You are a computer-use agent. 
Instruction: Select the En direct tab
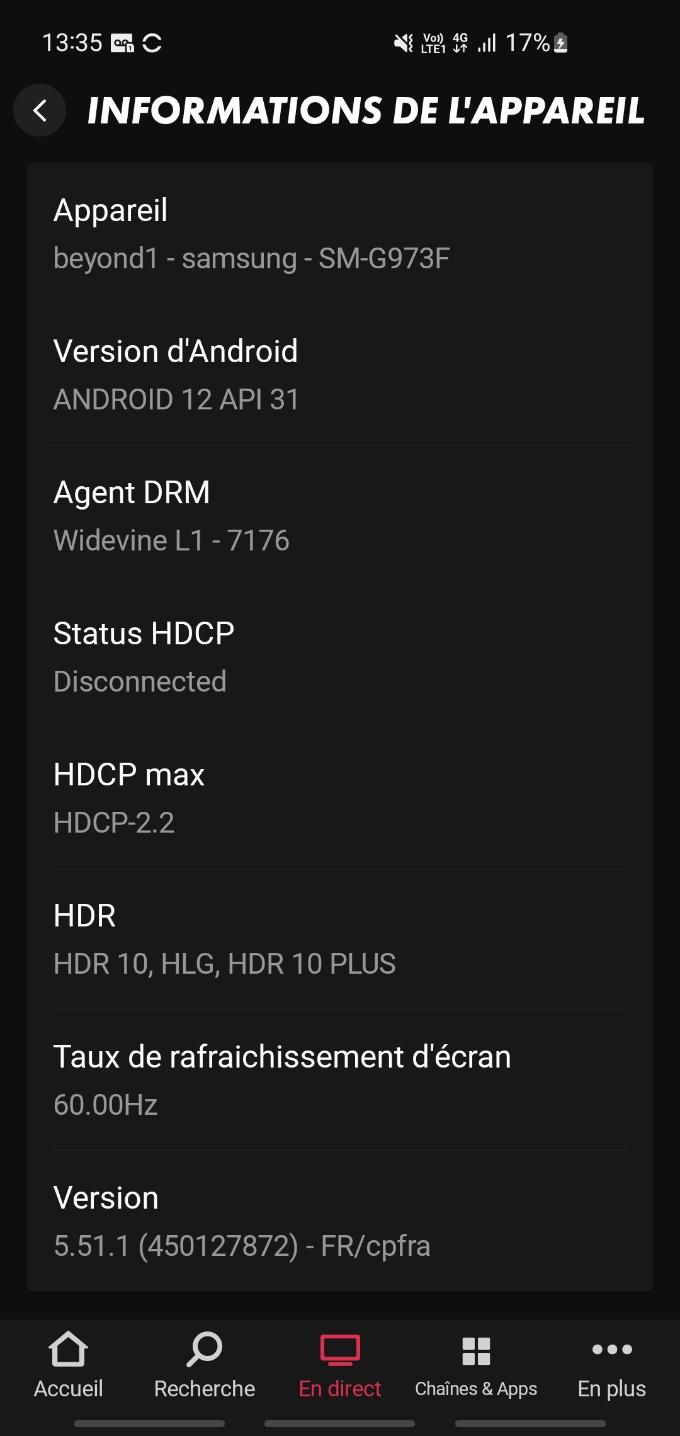click(x=340, y=1365)
